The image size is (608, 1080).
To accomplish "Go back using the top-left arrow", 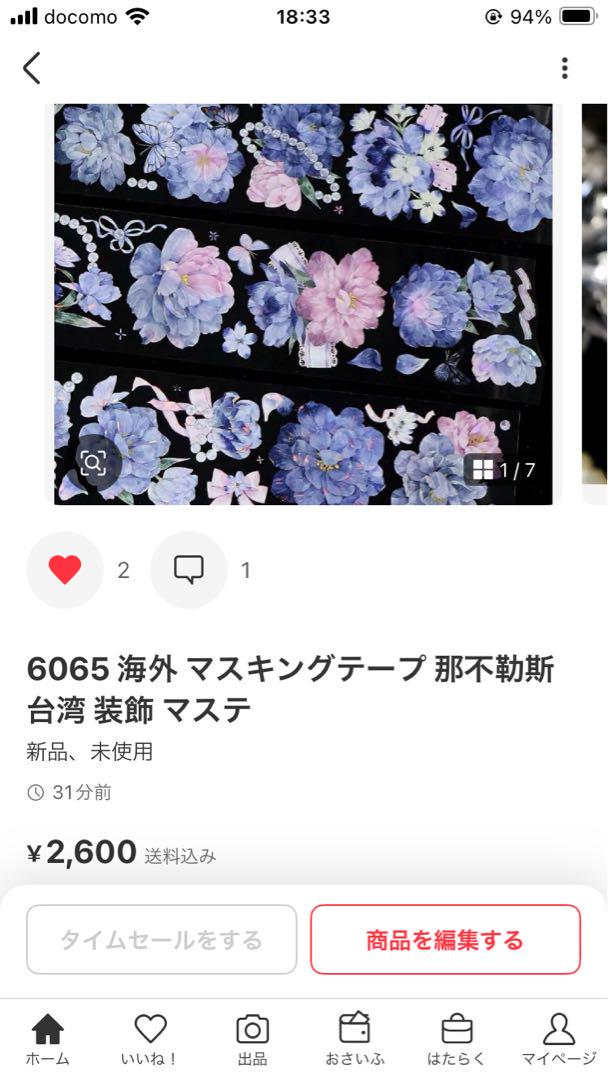I will 32,68.
